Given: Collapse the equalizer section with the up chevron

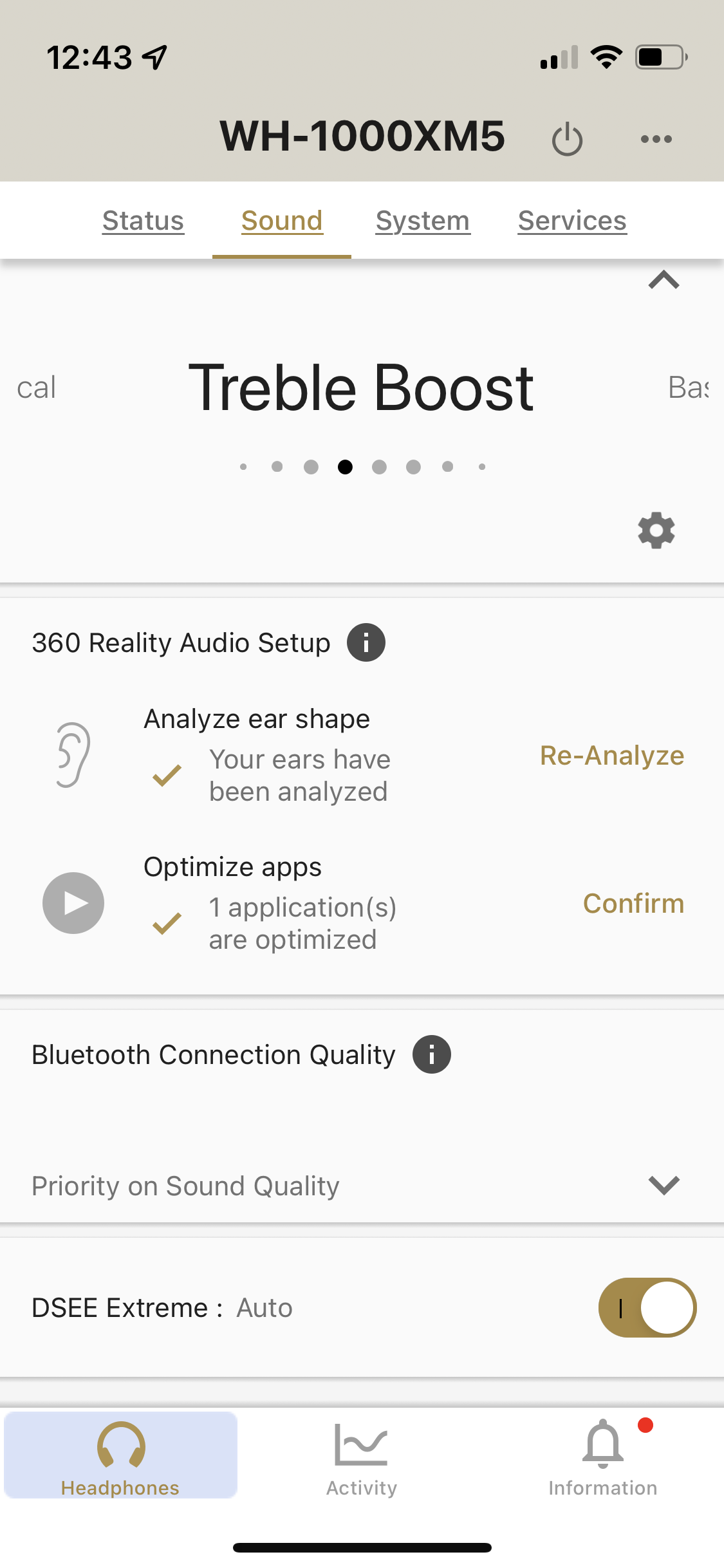Looking at the screenshot, I should [664, 280].
